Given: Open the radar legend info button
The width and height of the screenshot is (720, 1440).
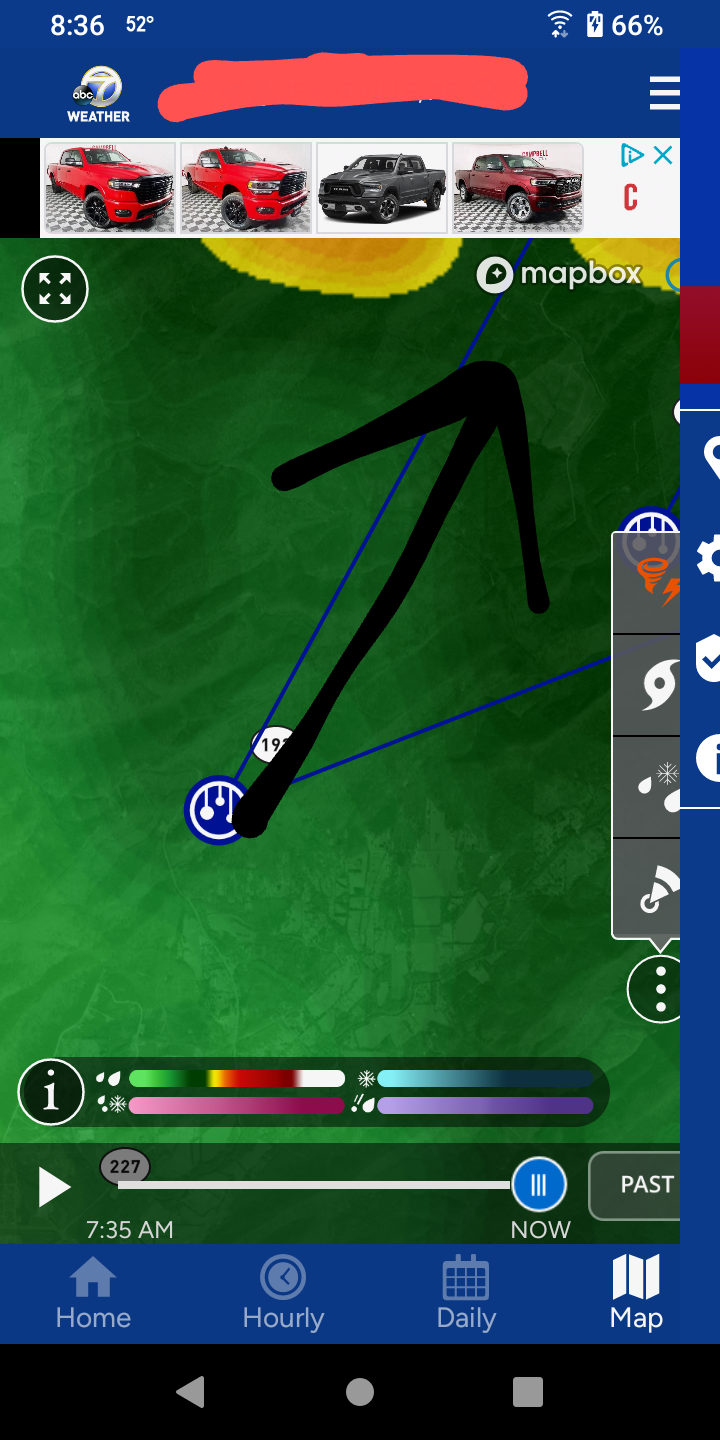Looking at the screenshot, I should [x=51, y=1092].
